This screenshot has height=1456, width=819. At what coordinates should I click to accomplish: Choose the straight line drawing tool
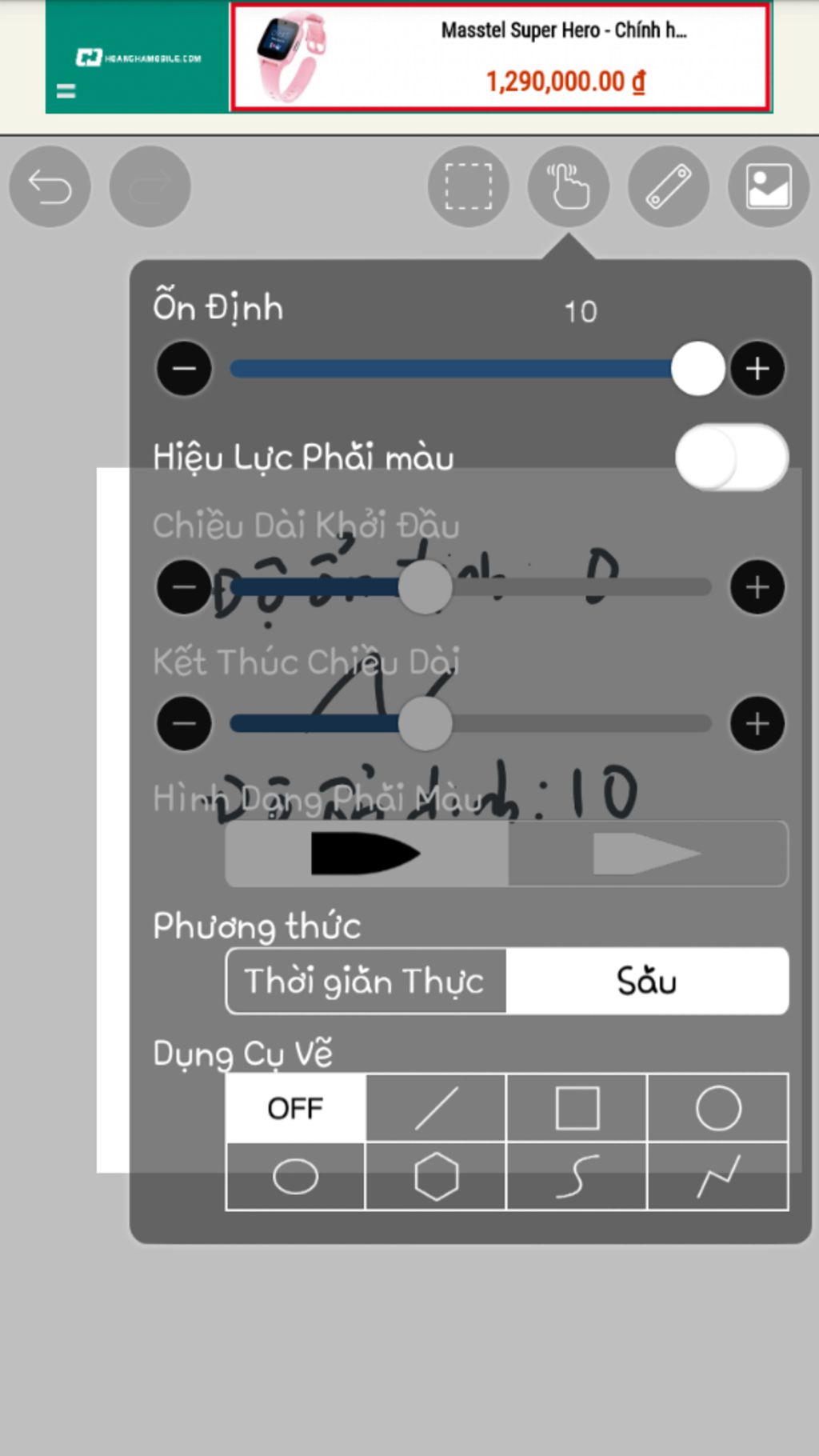(437, 1108)
